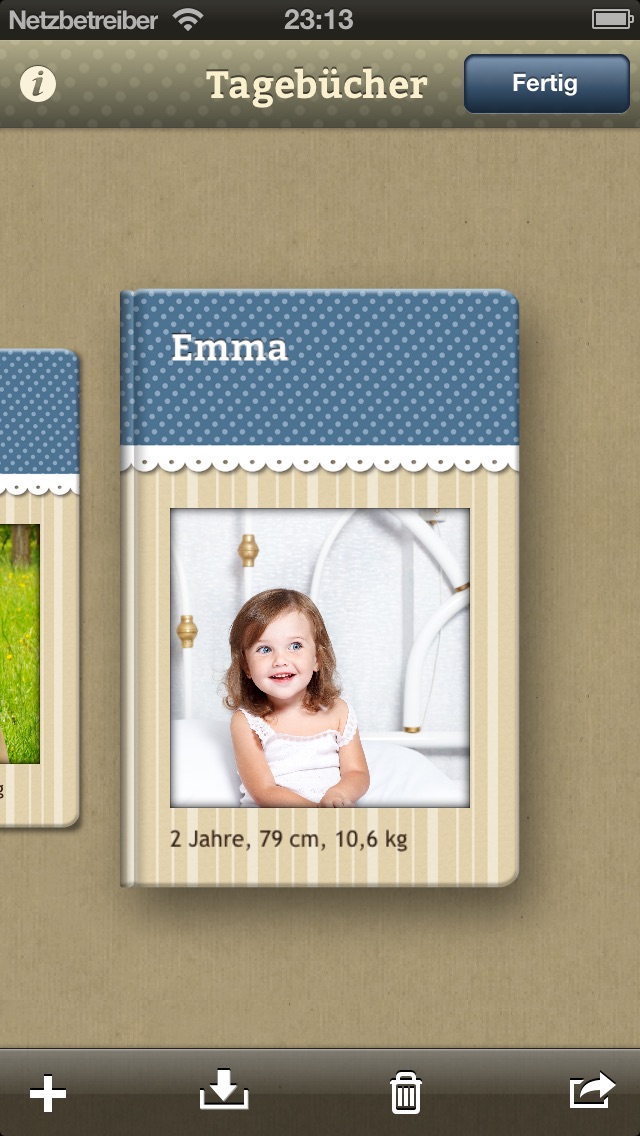Share the diary via share icon
The height and width of the screenshot is (1136, 640).
click(x=592, y=1091)
